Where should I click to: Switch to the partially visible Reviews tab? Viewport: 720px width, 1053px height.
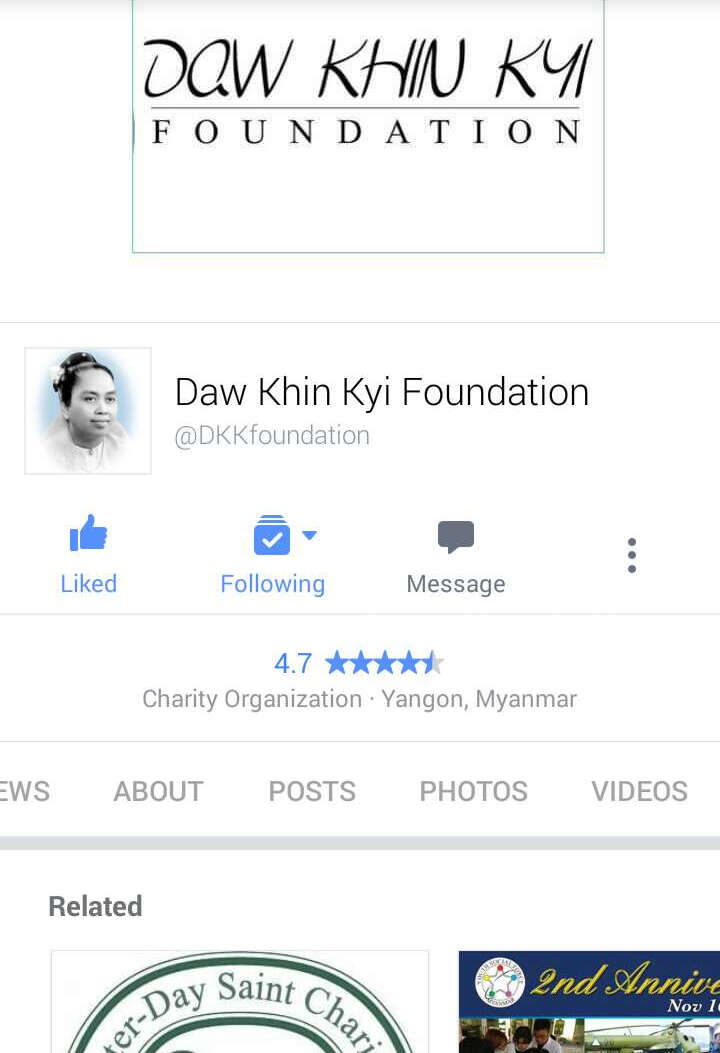(24, 791)
